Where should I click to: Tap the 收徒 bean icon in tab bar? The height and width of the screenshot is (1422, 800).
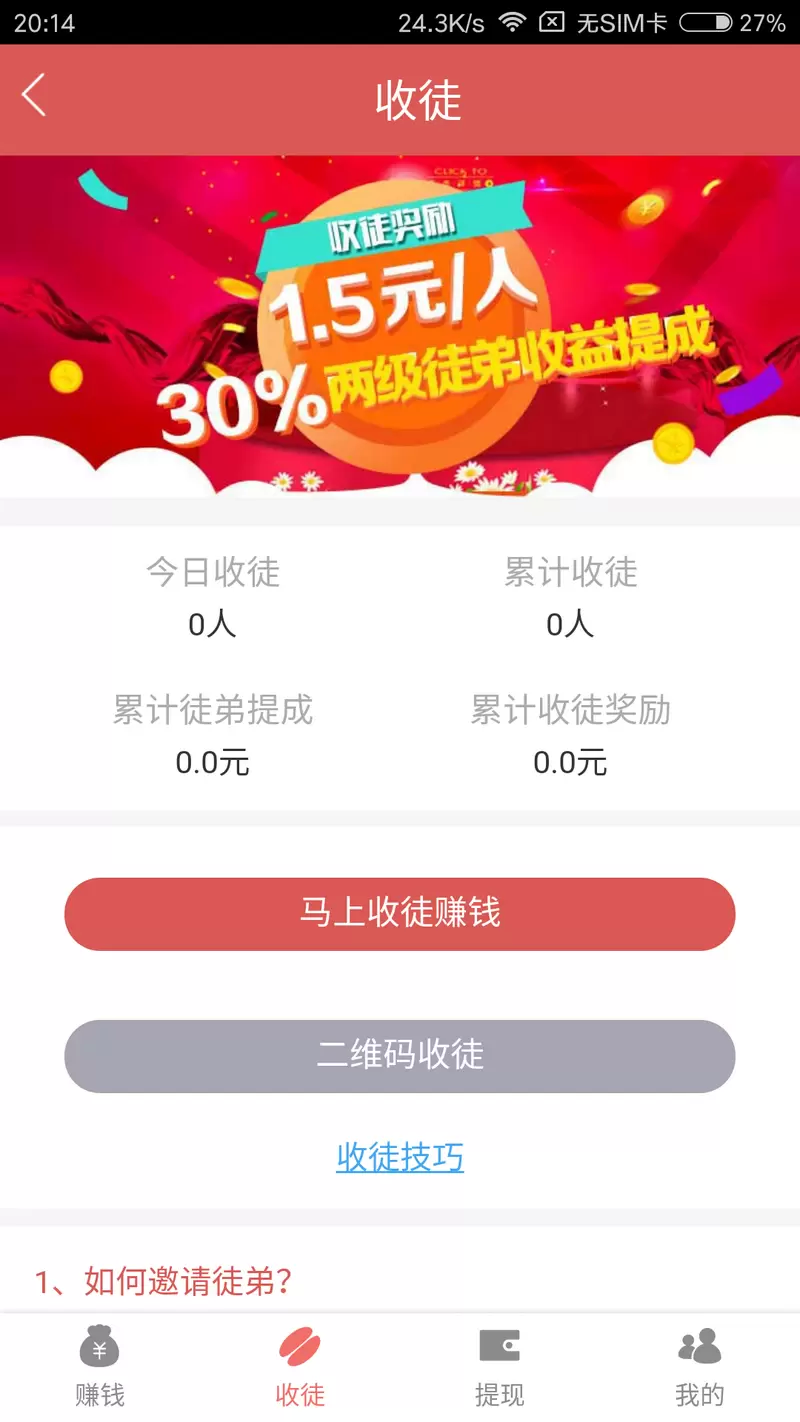pyautogui.click(x=300, y=1346)
